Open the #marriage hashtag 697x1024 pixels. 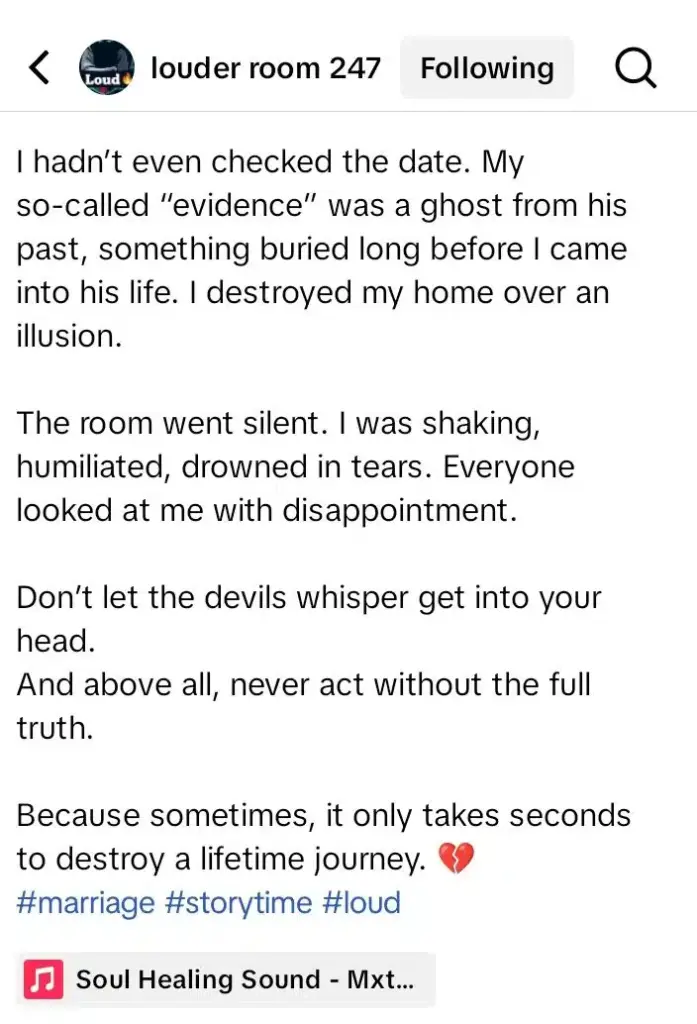[x=85, y=903]
